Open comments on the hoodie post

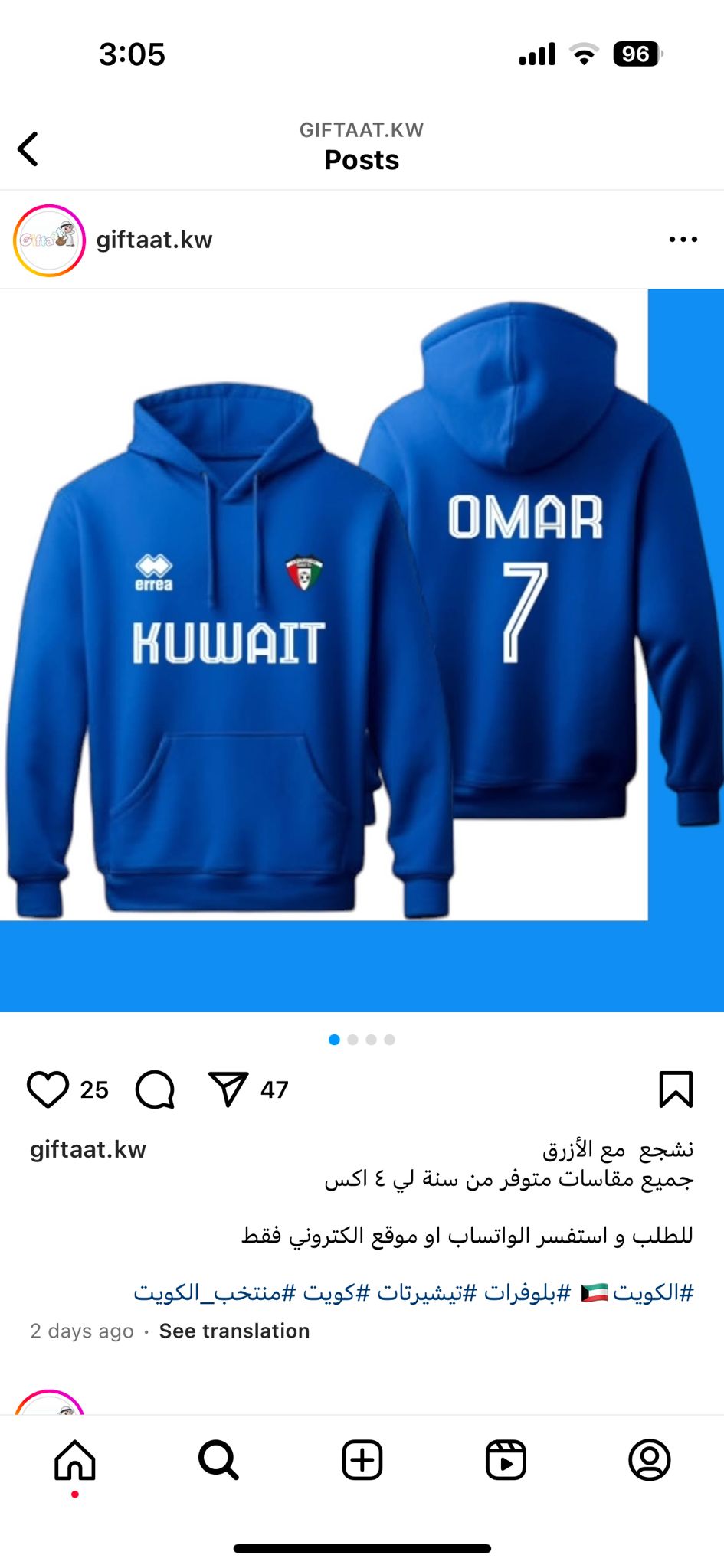(x=156, y=1089)
